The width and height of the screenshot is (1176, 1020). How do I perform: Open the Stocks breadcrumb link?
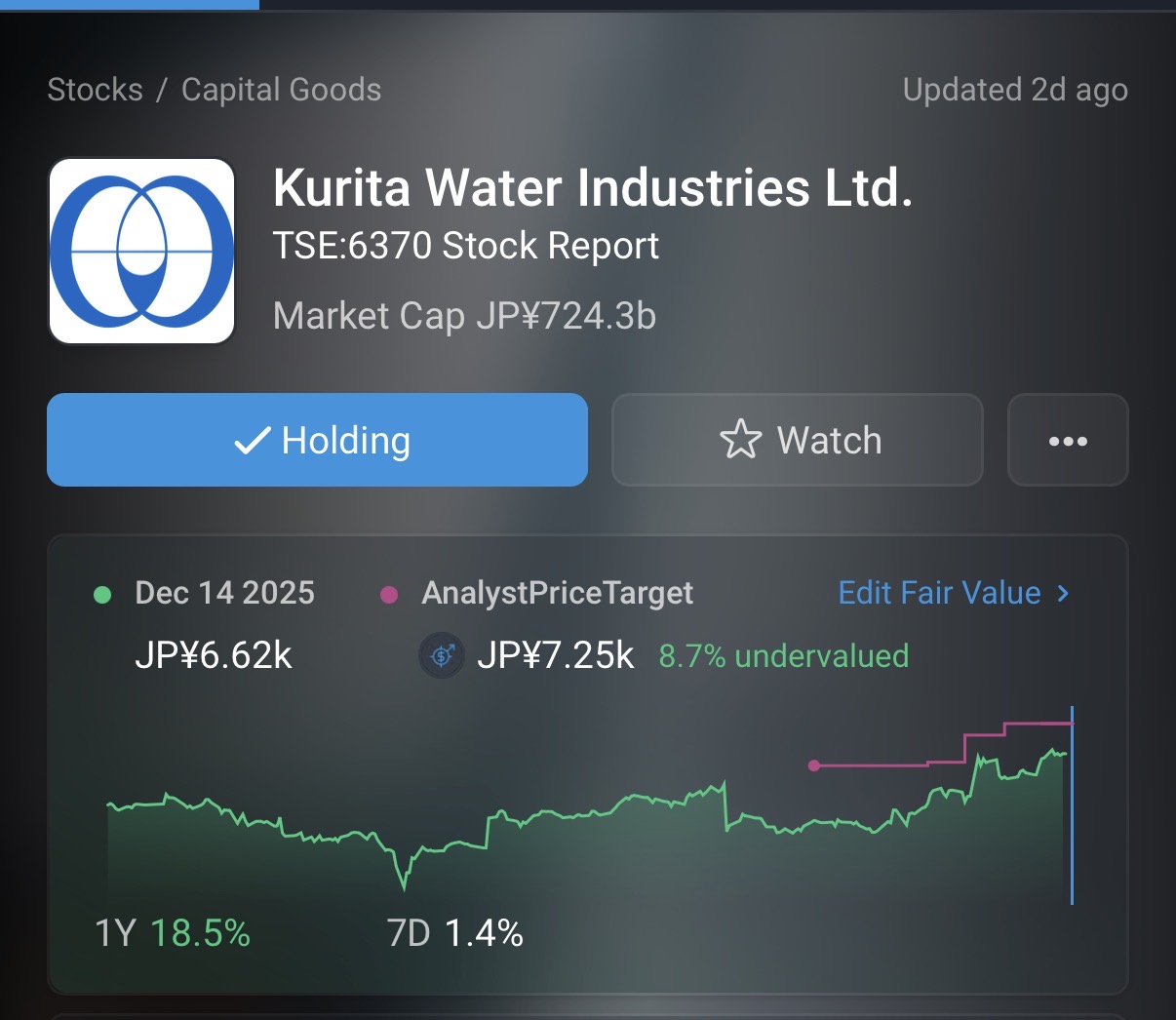tap(95, 90)
